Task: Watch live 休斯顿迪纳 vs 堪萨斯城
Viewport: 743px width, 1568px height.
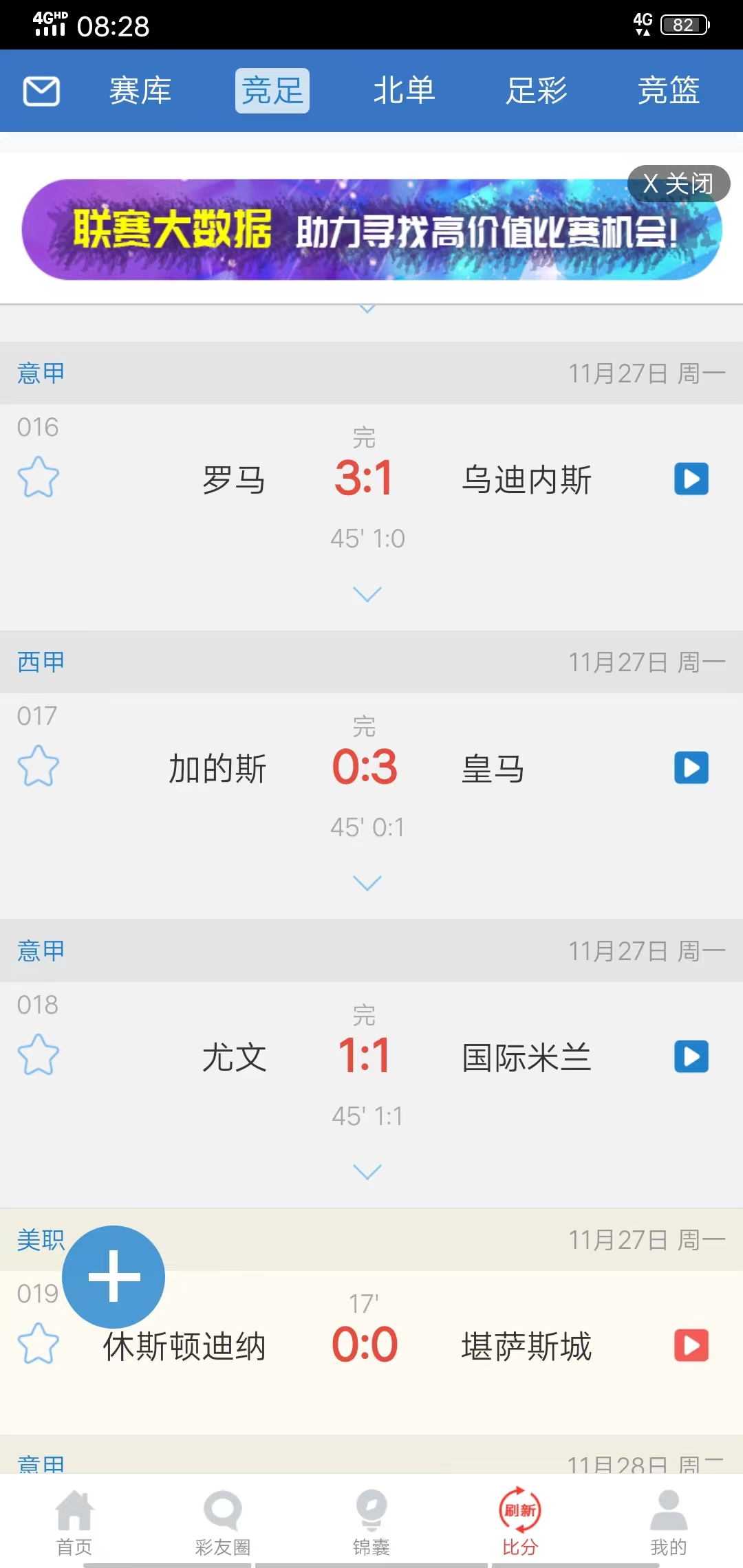Action: coord(691,1345)
